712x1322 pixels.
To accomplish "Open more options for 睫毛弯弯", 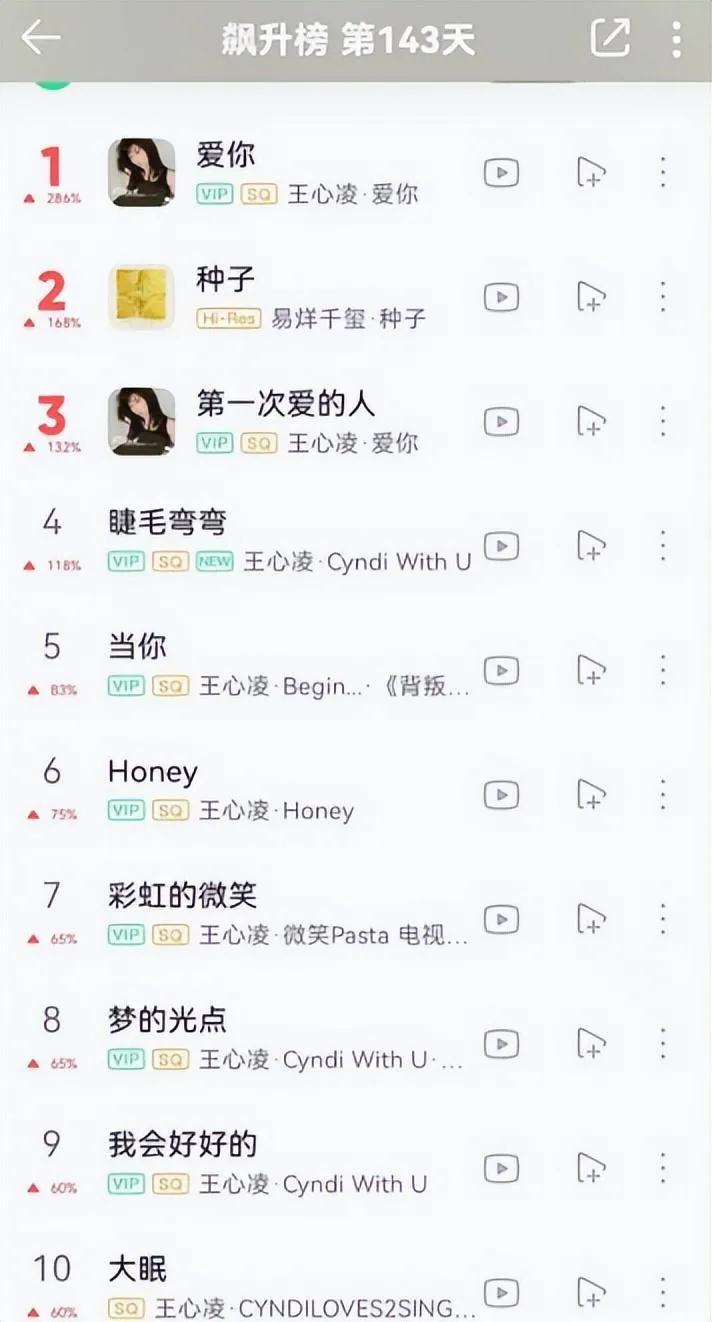I will 662,546.
